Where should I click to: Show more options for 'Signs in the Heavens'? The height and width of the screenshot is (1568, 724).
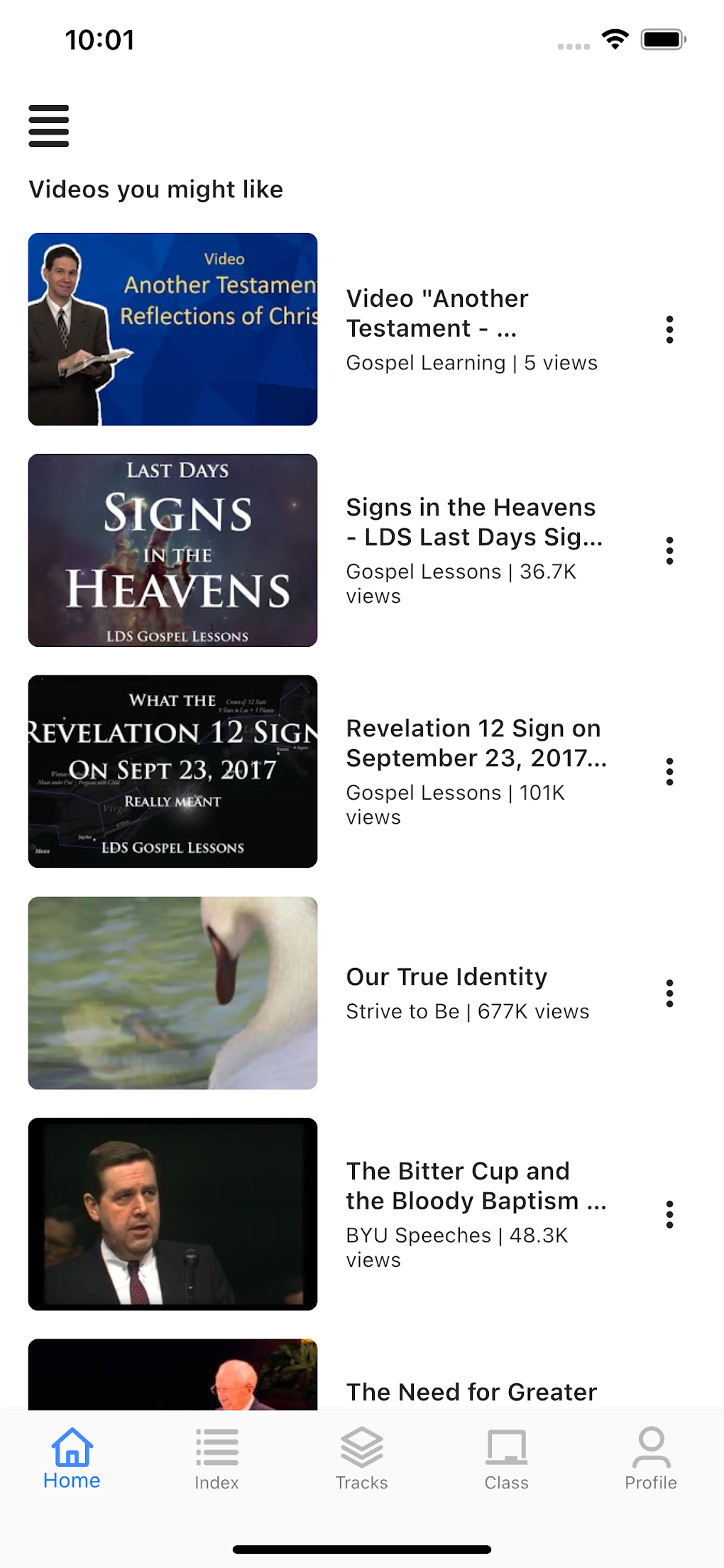coord(669,550)
